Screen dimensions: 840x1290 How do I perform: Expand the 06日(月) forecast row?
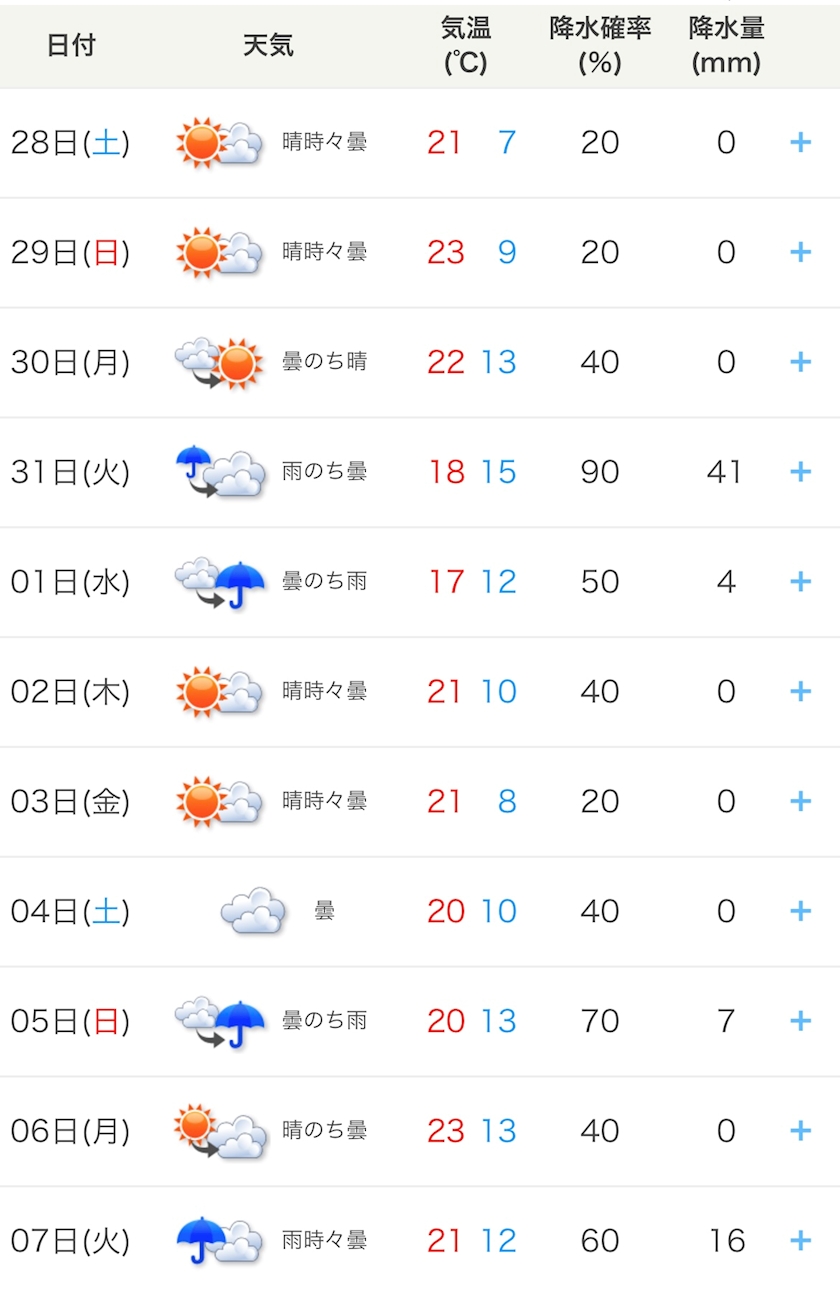pos(800,1131)
